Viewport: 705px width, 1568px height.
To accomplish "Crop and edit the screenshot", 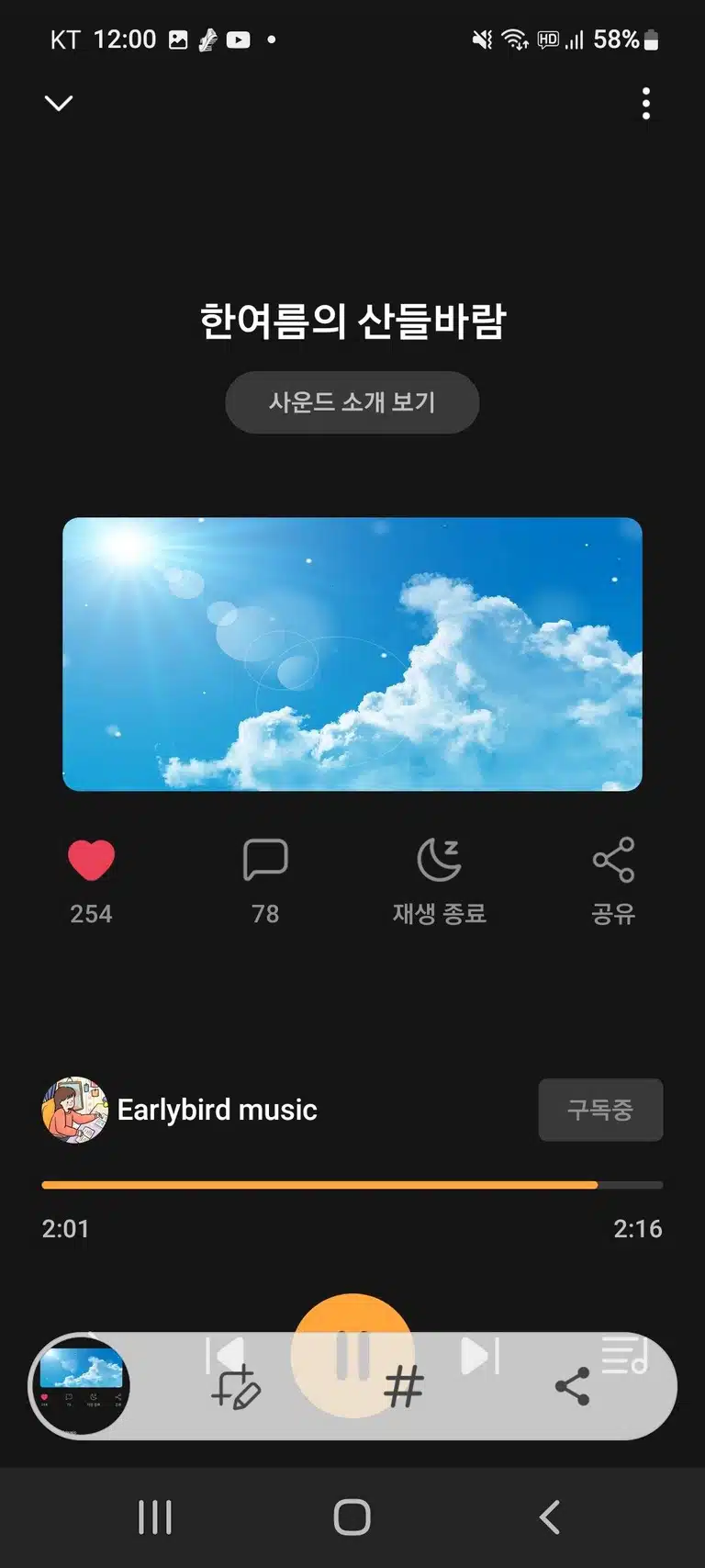I will tap(236, 1387).
